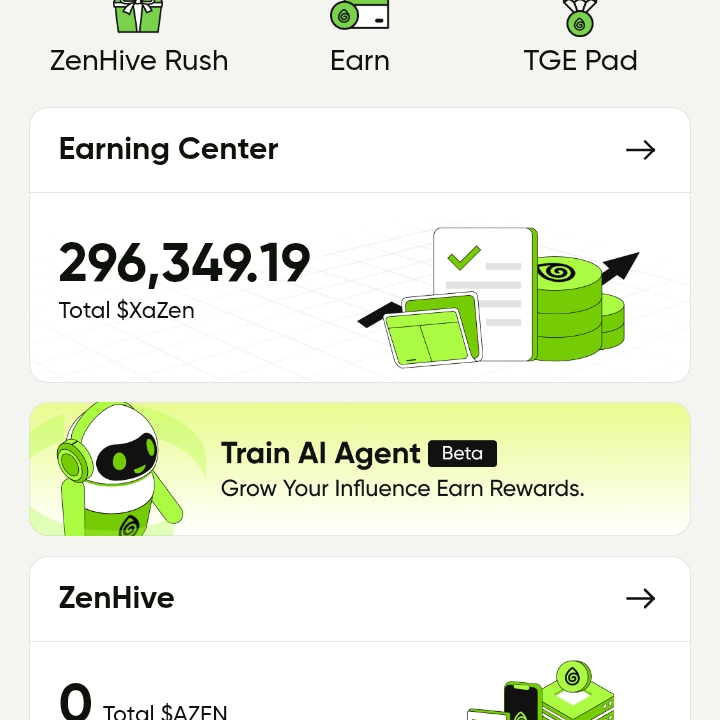
Task: Tap the ZenHive section arrow
Action: [640, 598]
